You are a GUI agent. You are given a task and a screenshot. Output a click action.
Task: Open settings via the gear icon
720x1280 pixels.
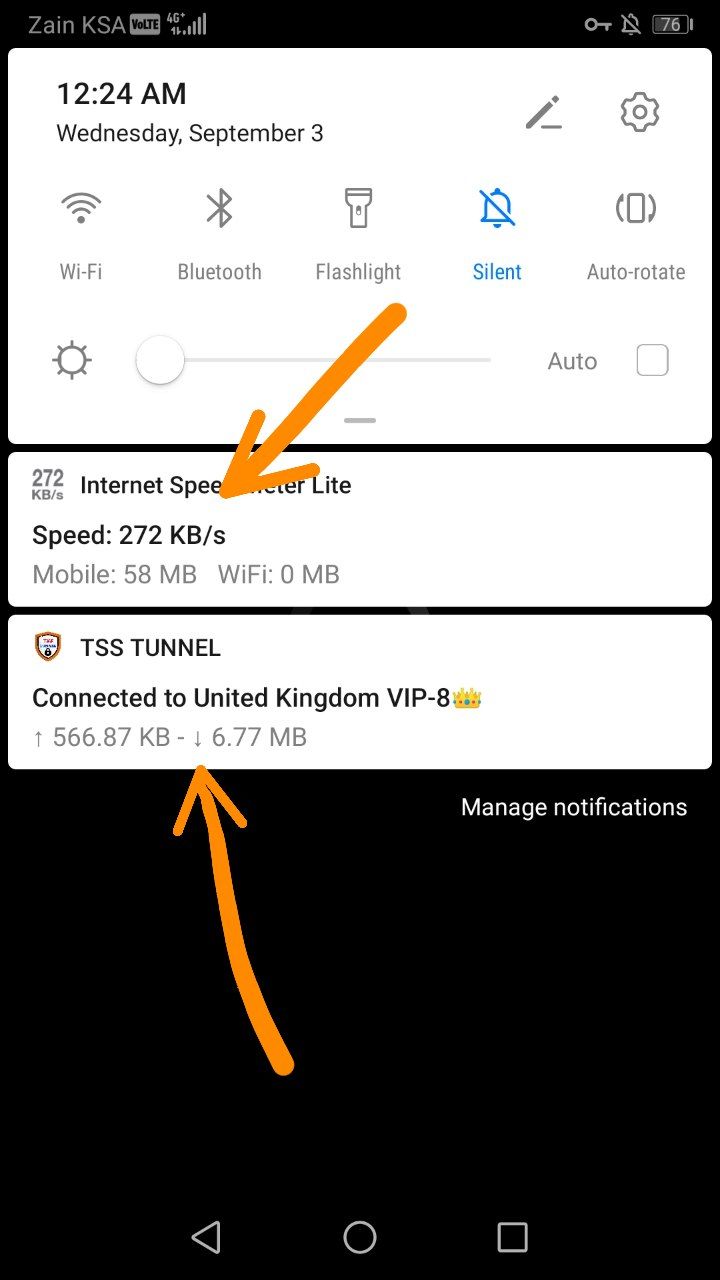(640, 112)
